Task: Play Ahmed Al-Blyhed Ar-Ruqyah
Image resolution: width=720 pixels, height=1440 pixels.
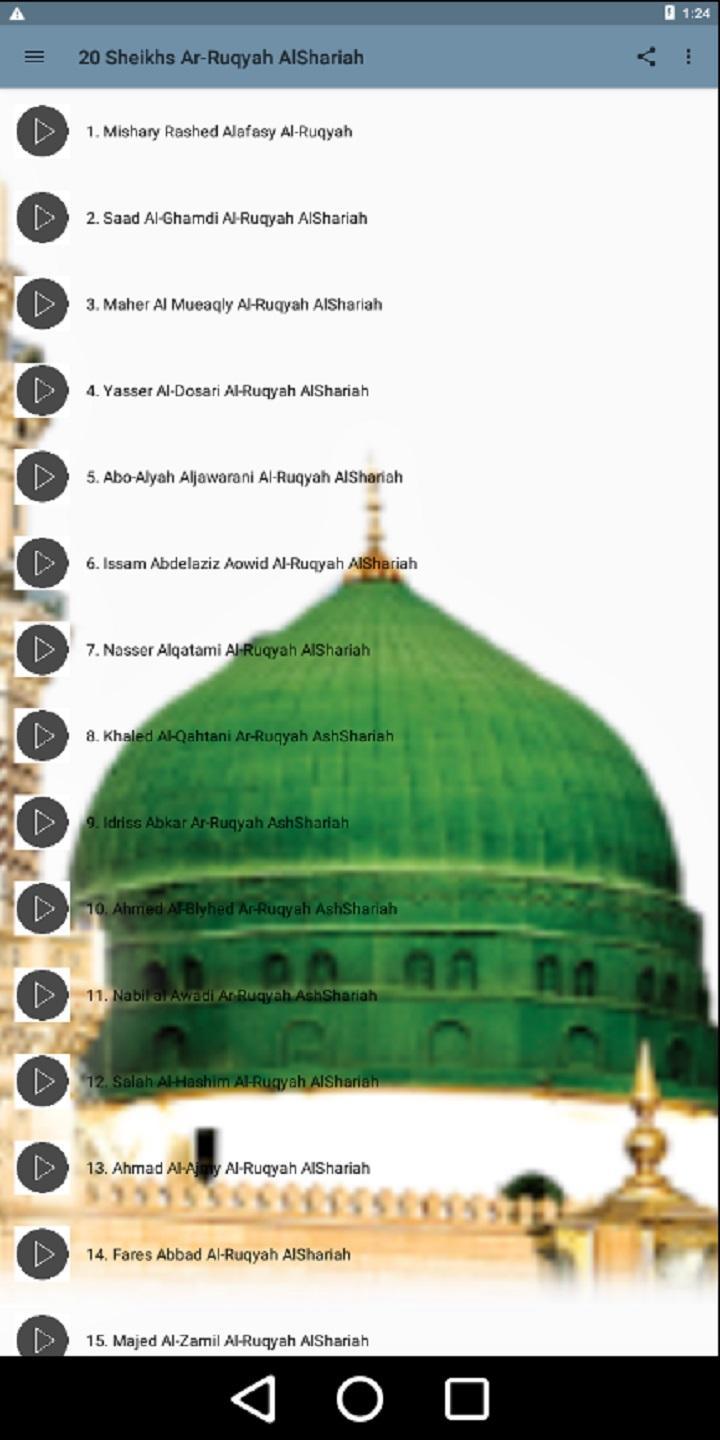Action: click(360, 908)
